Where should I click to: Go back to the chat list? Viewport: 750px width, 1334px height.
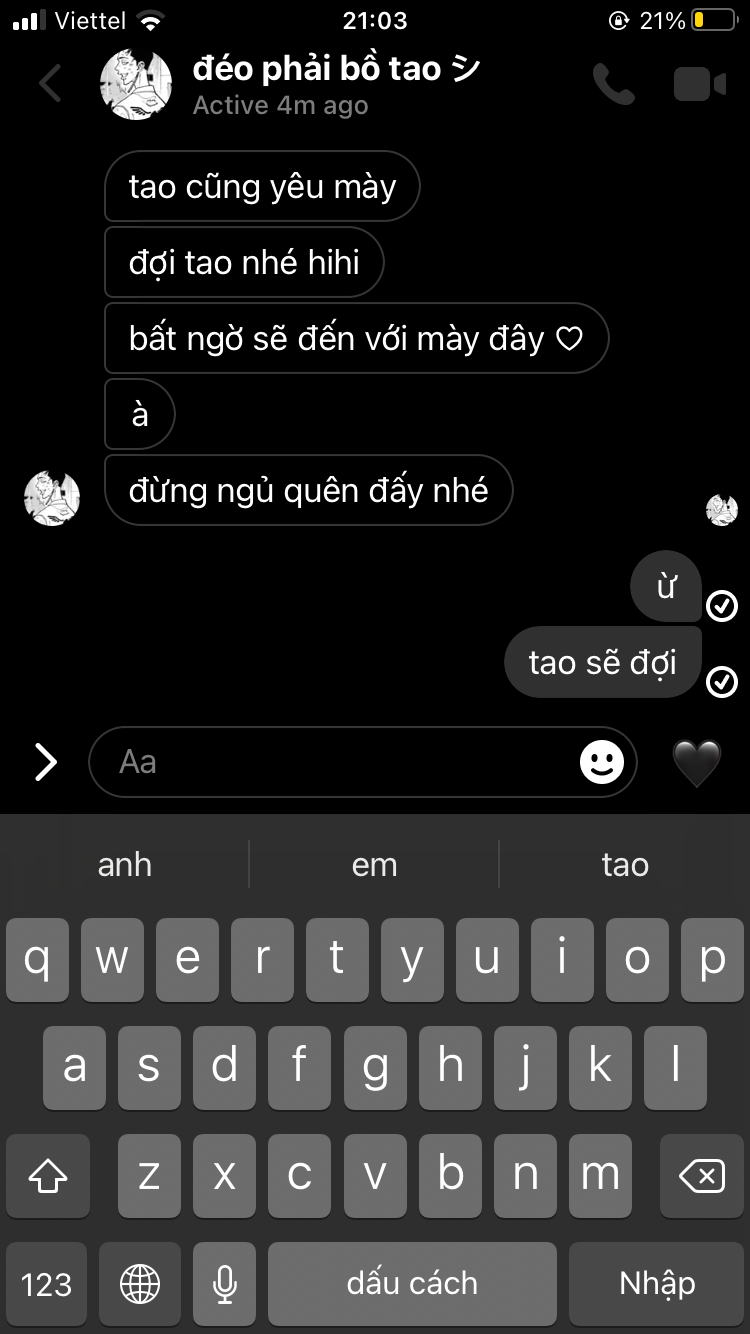point(50,84)
